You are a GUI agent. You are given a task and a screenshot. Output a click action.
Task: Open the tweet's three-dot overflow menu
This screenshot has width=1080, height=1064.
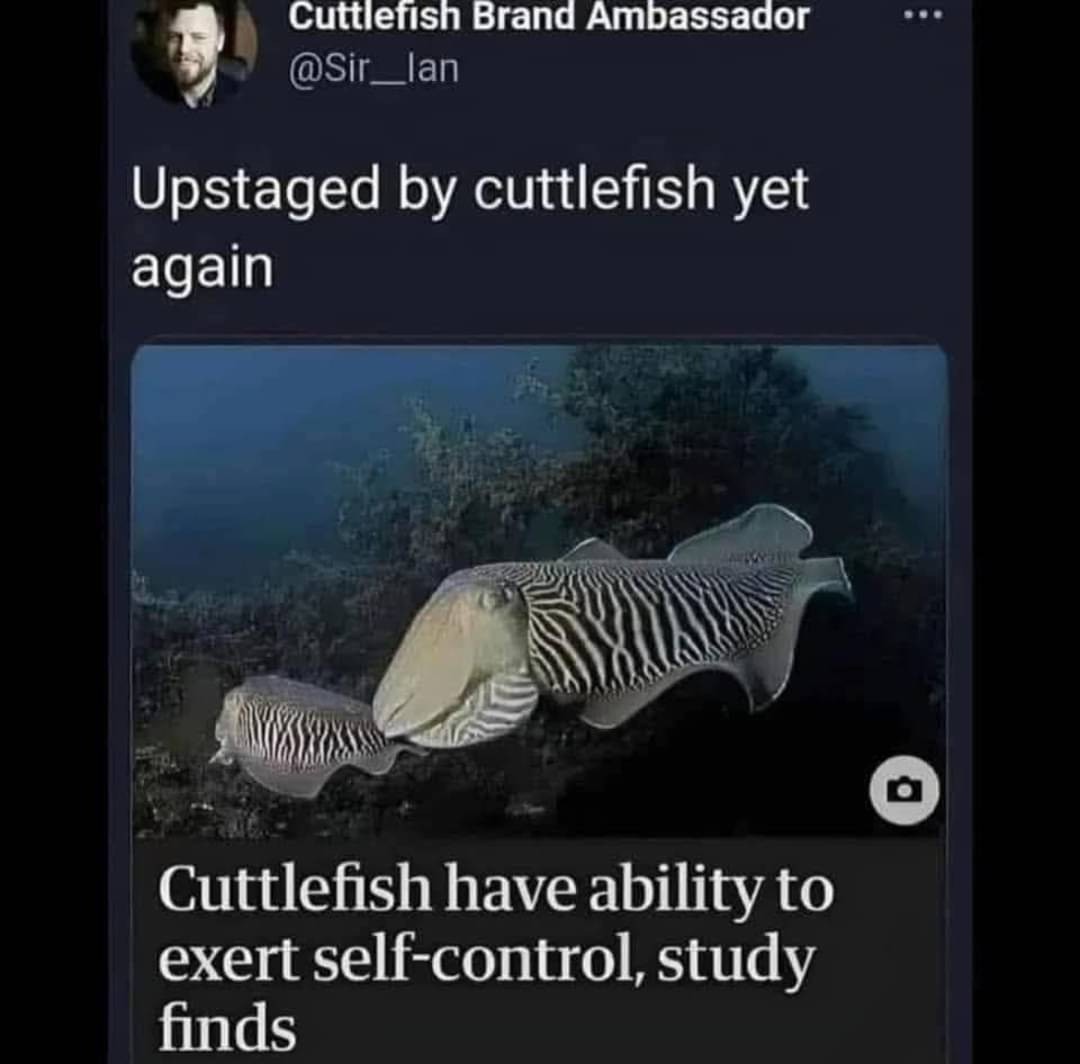(x=930, y=18)
